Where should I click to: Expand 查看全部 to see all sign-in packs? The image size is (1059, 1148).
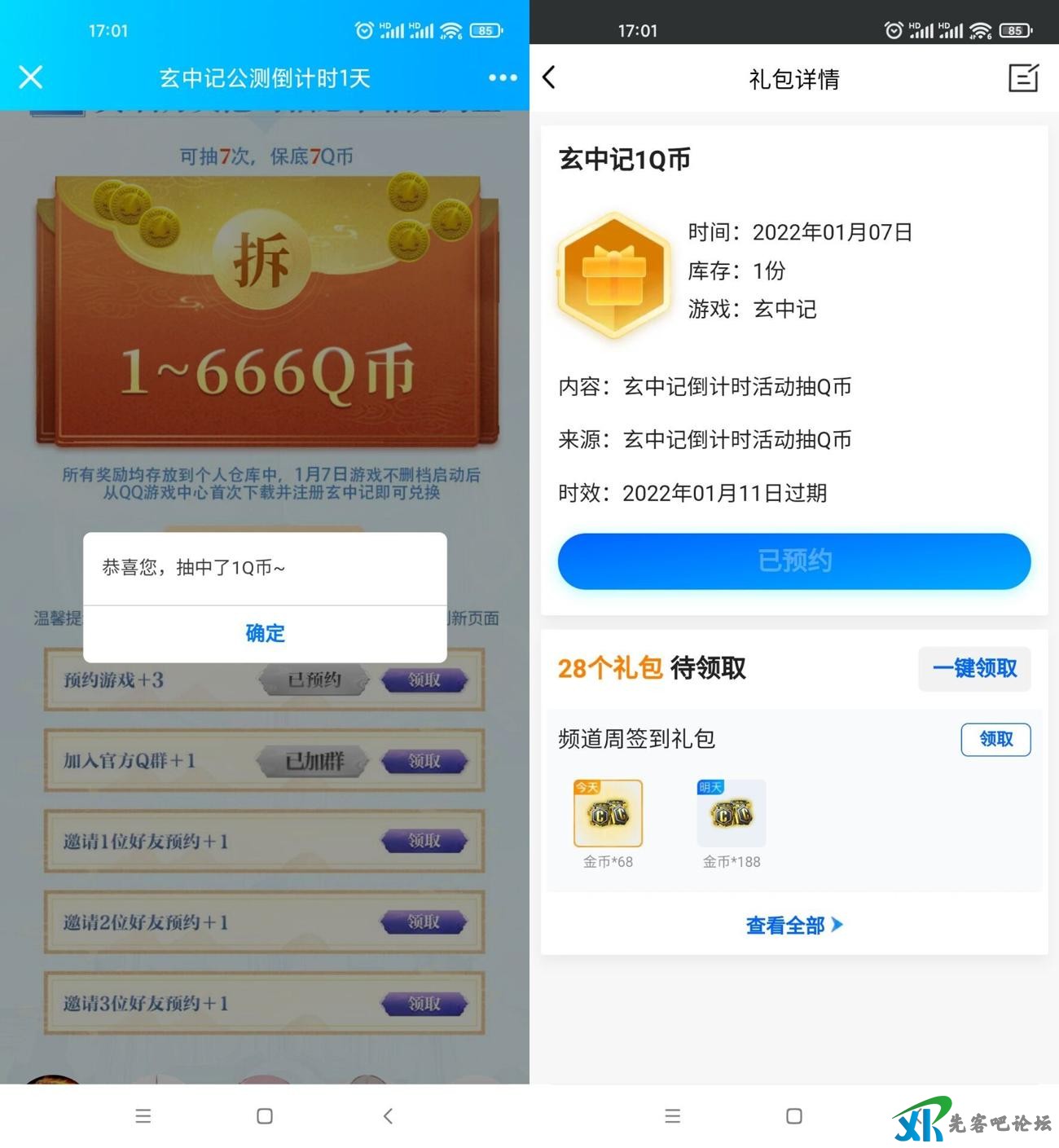(793, 925)
